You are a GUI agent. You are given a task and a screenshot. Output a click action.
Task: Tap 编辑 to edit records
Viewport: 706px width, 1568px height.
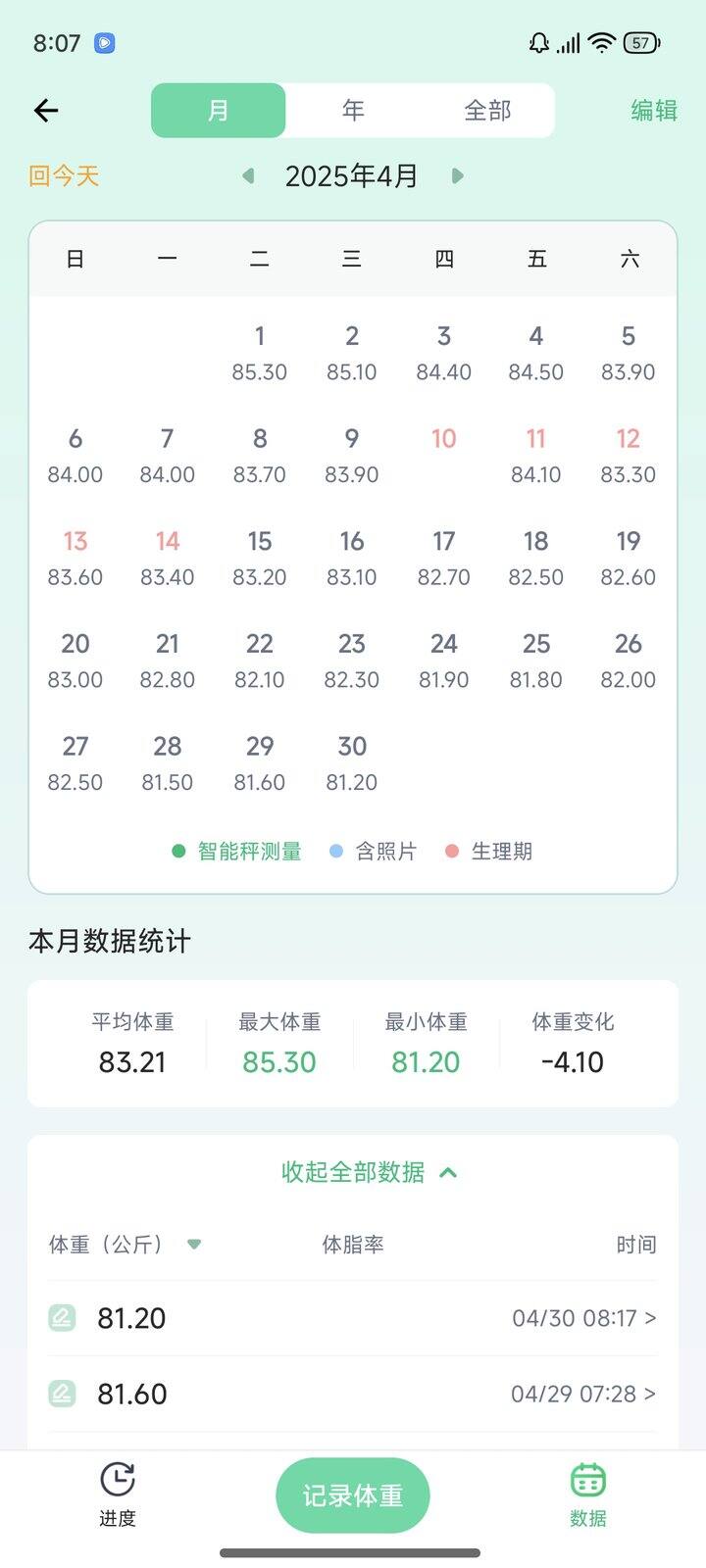click(654, 111)
